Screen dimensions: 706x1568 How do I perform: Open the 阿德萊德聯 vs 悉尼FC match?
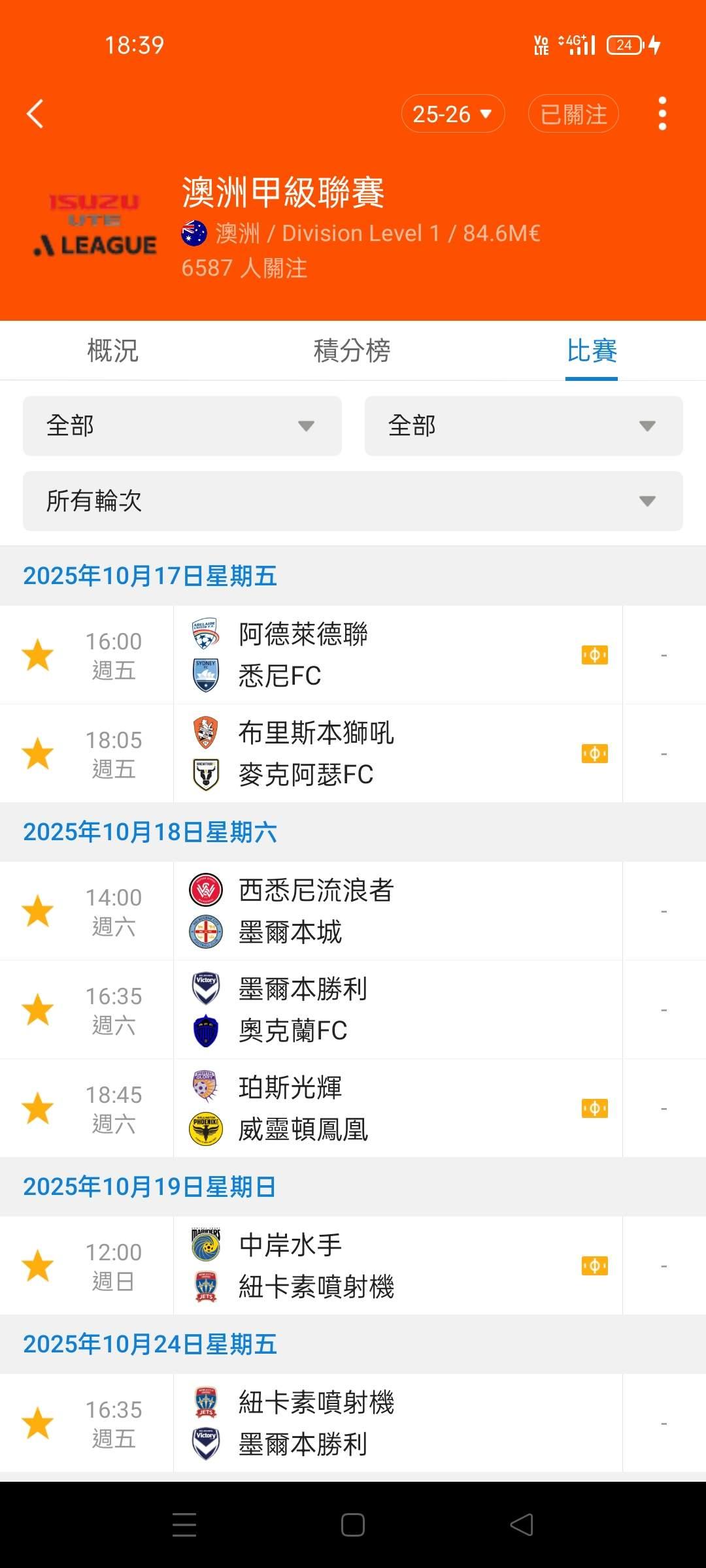[397, 655]
